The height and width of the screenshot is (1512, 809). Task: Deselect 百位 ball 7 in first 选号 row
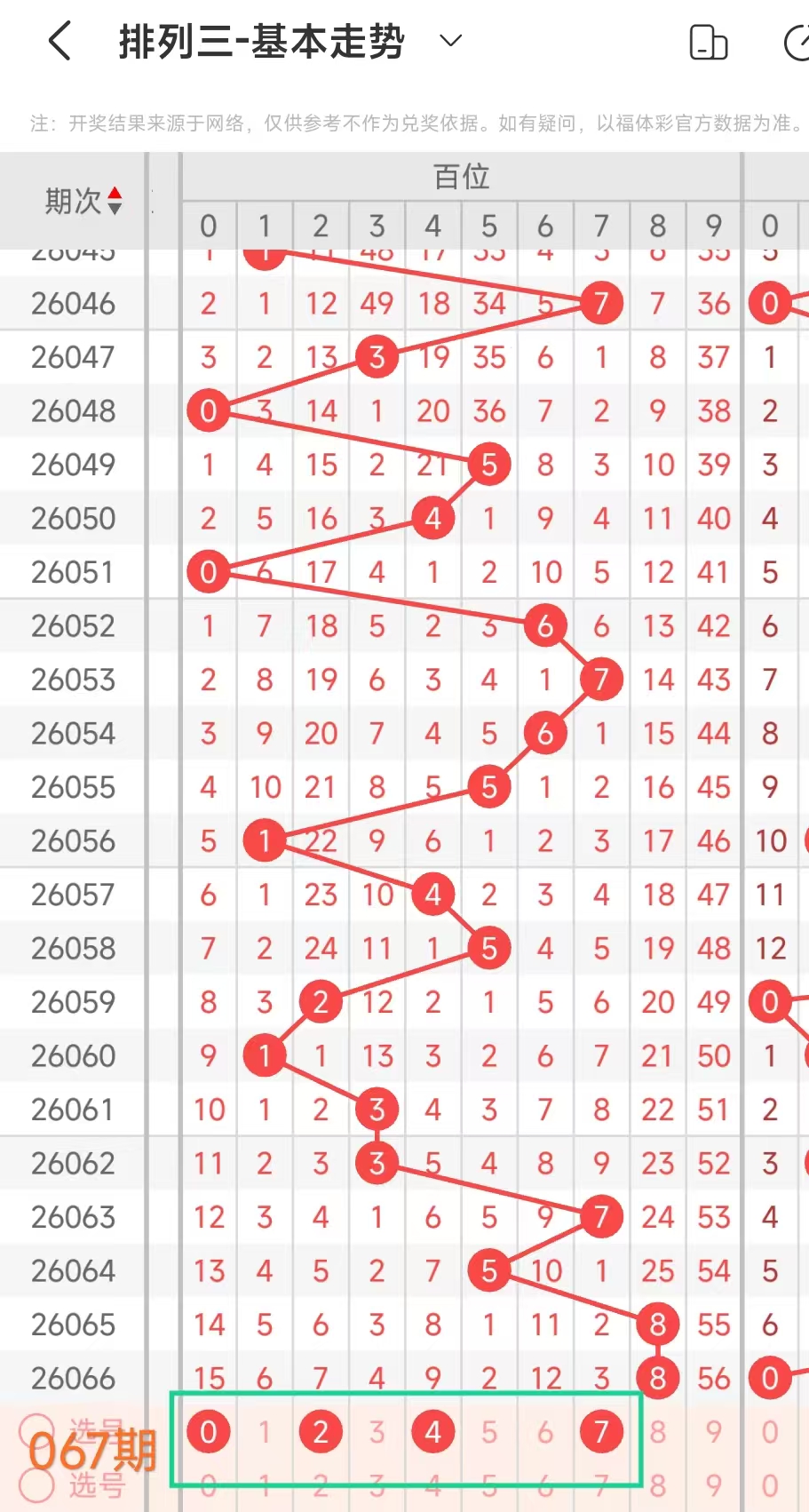[601, 1431]
